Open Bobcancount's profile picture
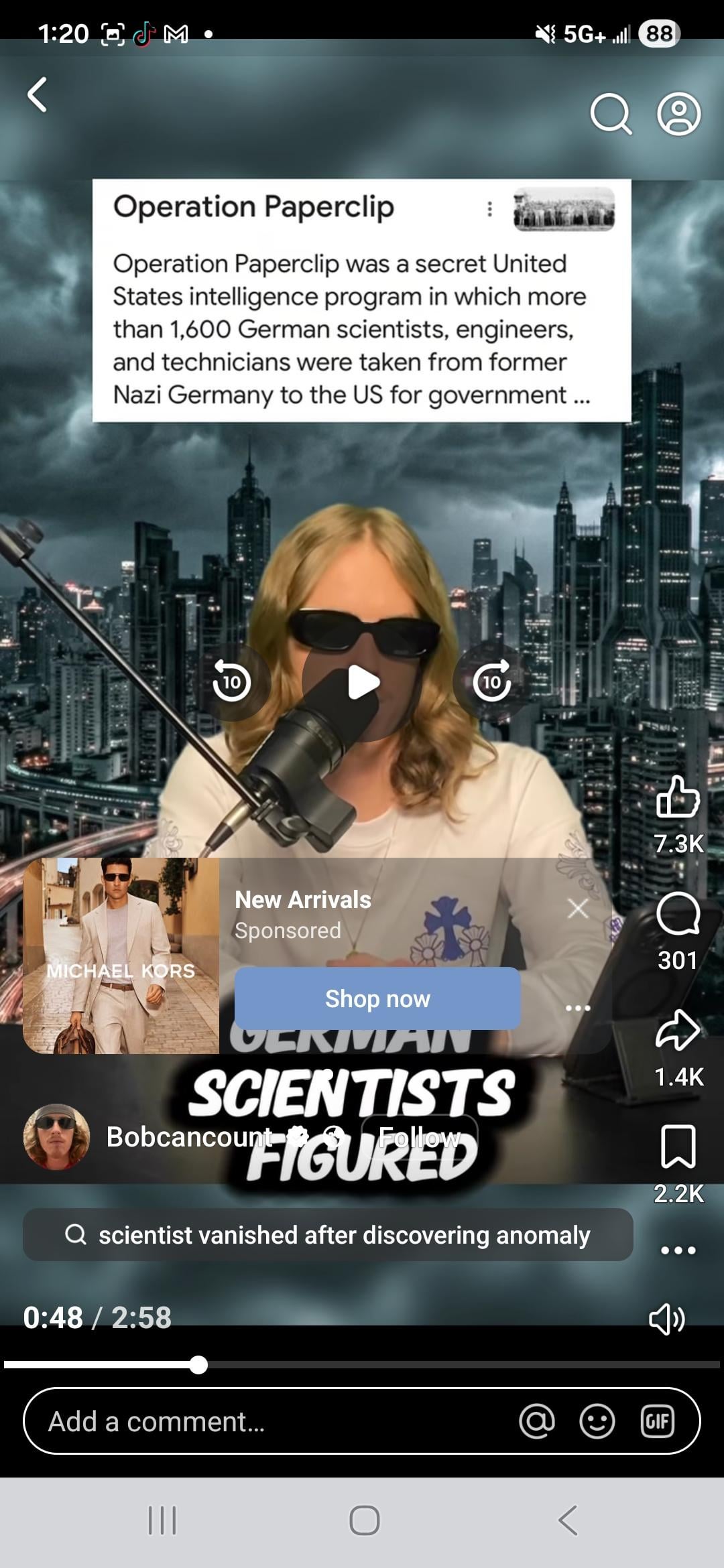This screenshot has width=724, height=1568. (56, 1137)
